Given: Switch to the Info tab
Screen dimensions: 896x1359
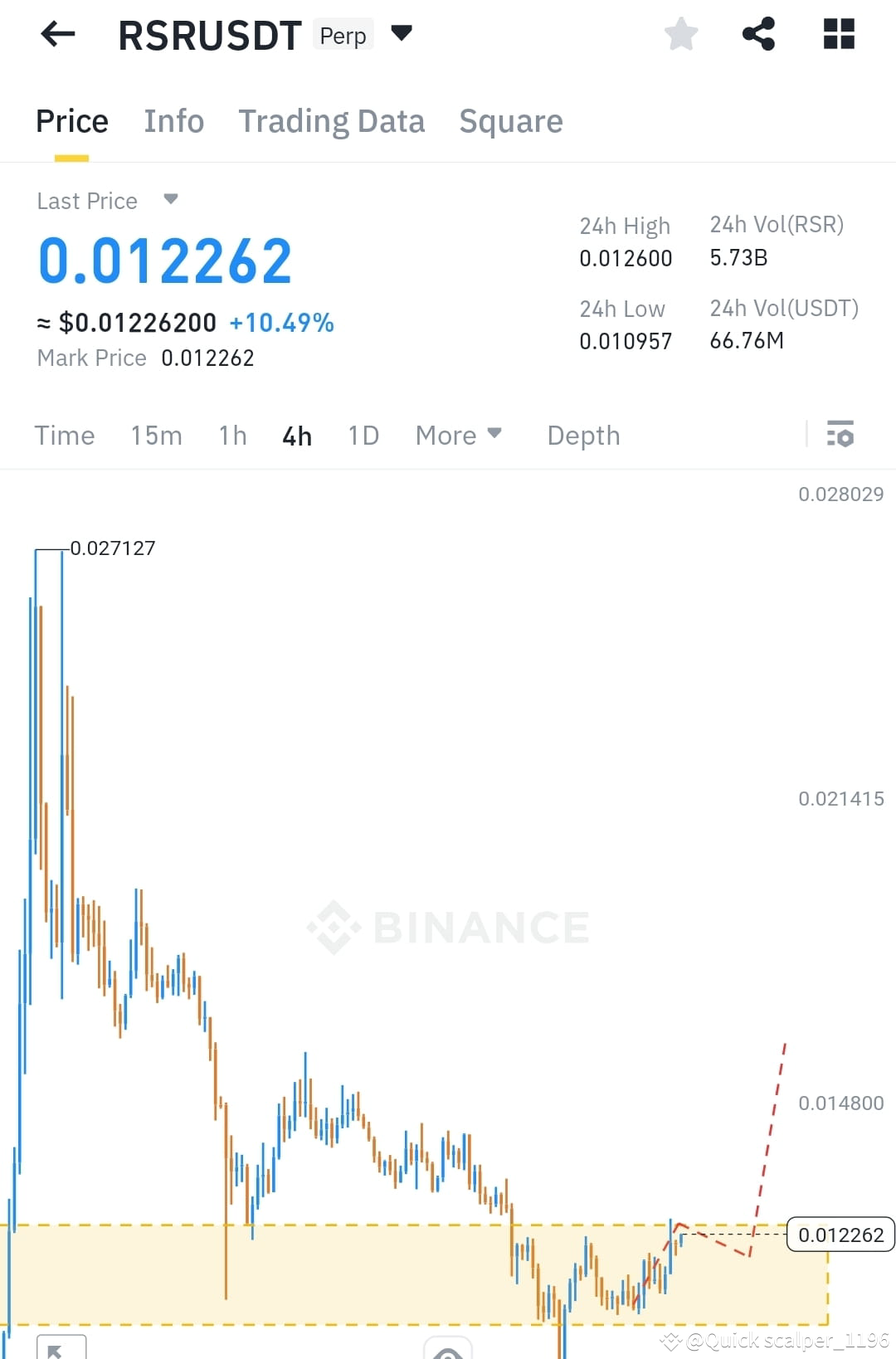Looking at the screenshot, I should click(x=173, y=121).
